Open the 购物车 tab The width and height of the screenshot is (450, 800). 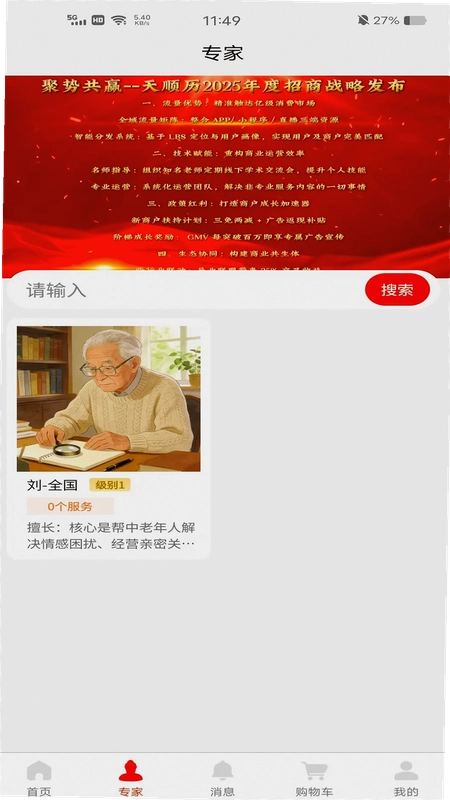[x=314, y=779]
